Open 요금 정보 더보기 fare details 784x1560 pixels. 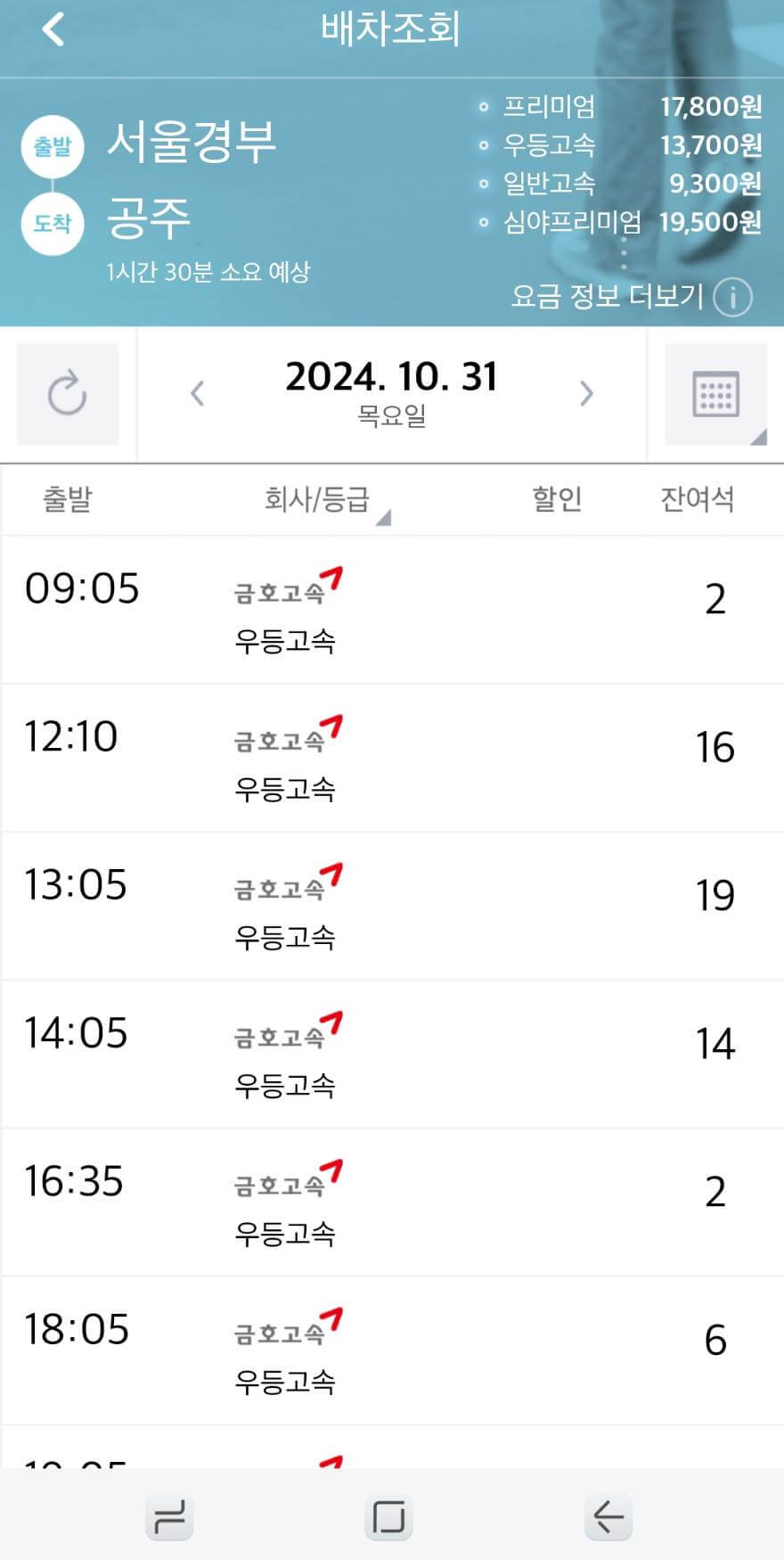tap(608, 297)
